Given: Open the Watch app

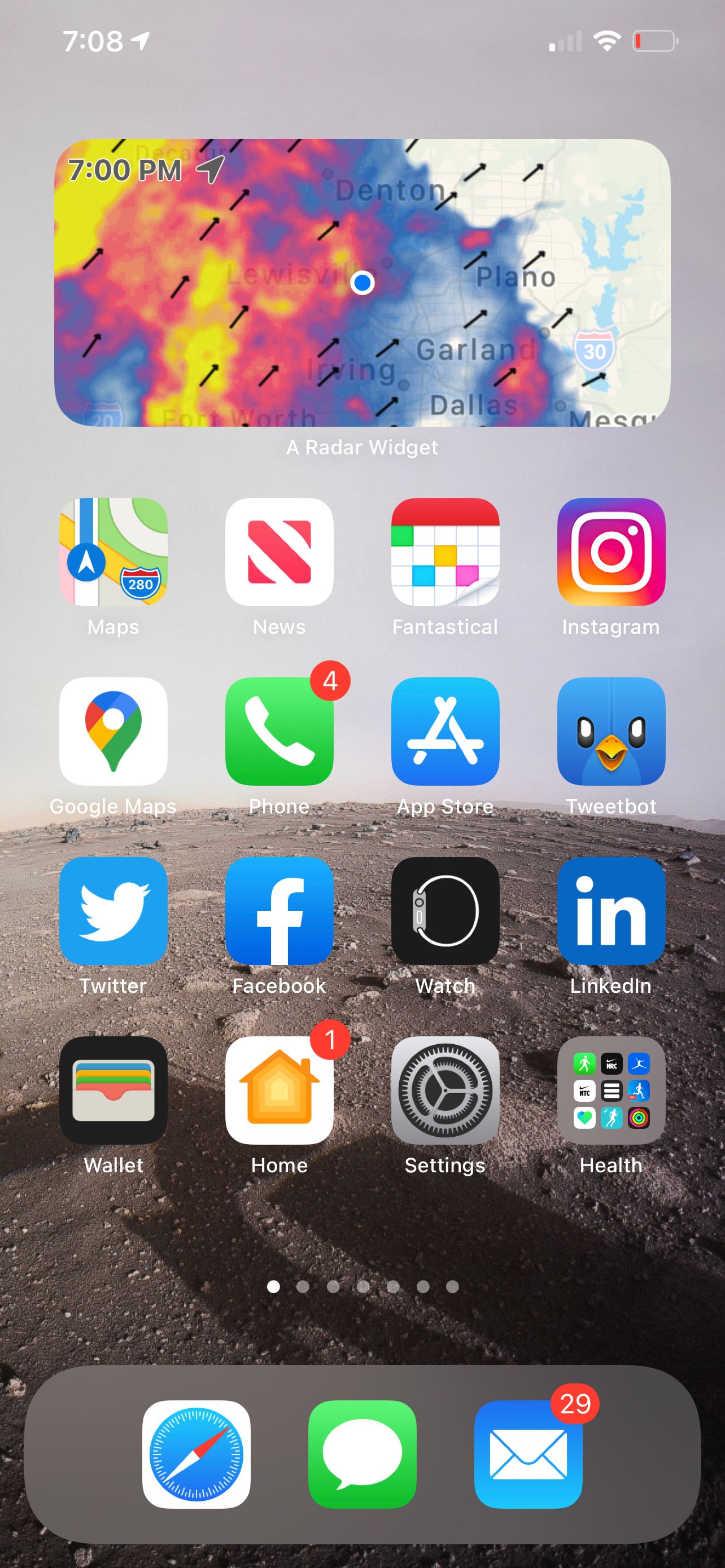Looking at the screenshot, I should coord(445,911).
